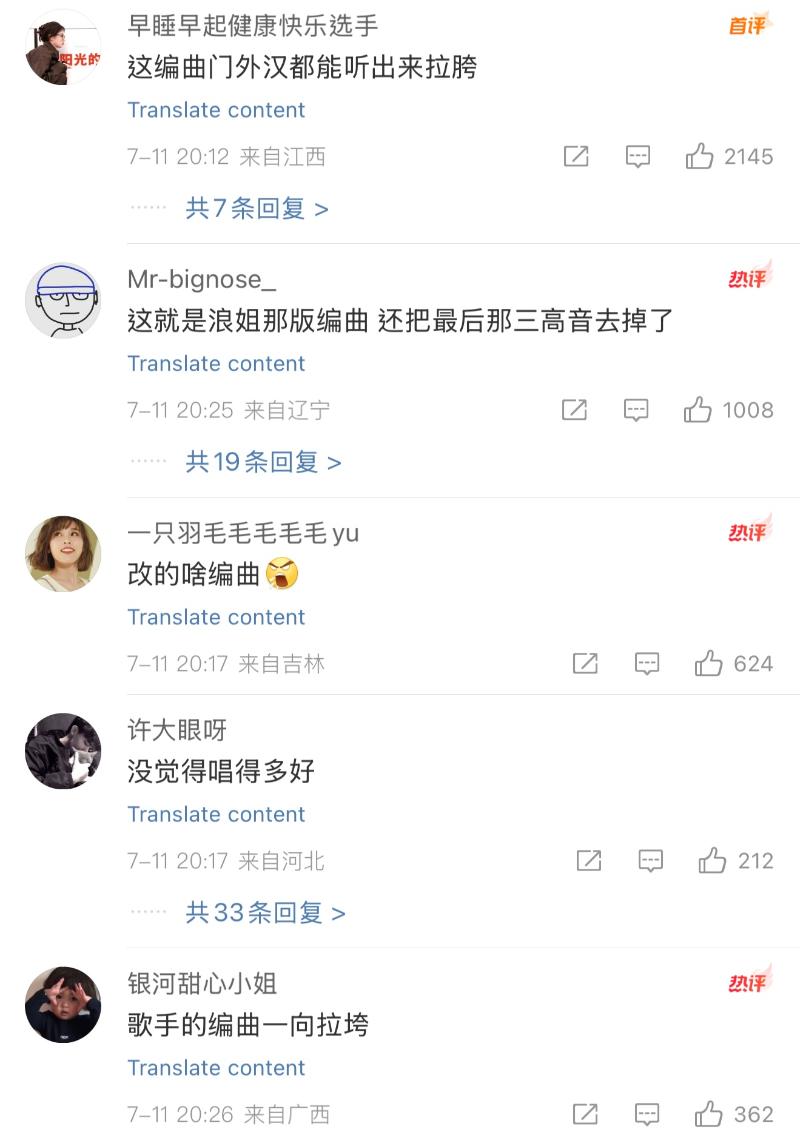Translate 银河甜心小姐's comment
800x1146 pixels.
[216, 1068]
